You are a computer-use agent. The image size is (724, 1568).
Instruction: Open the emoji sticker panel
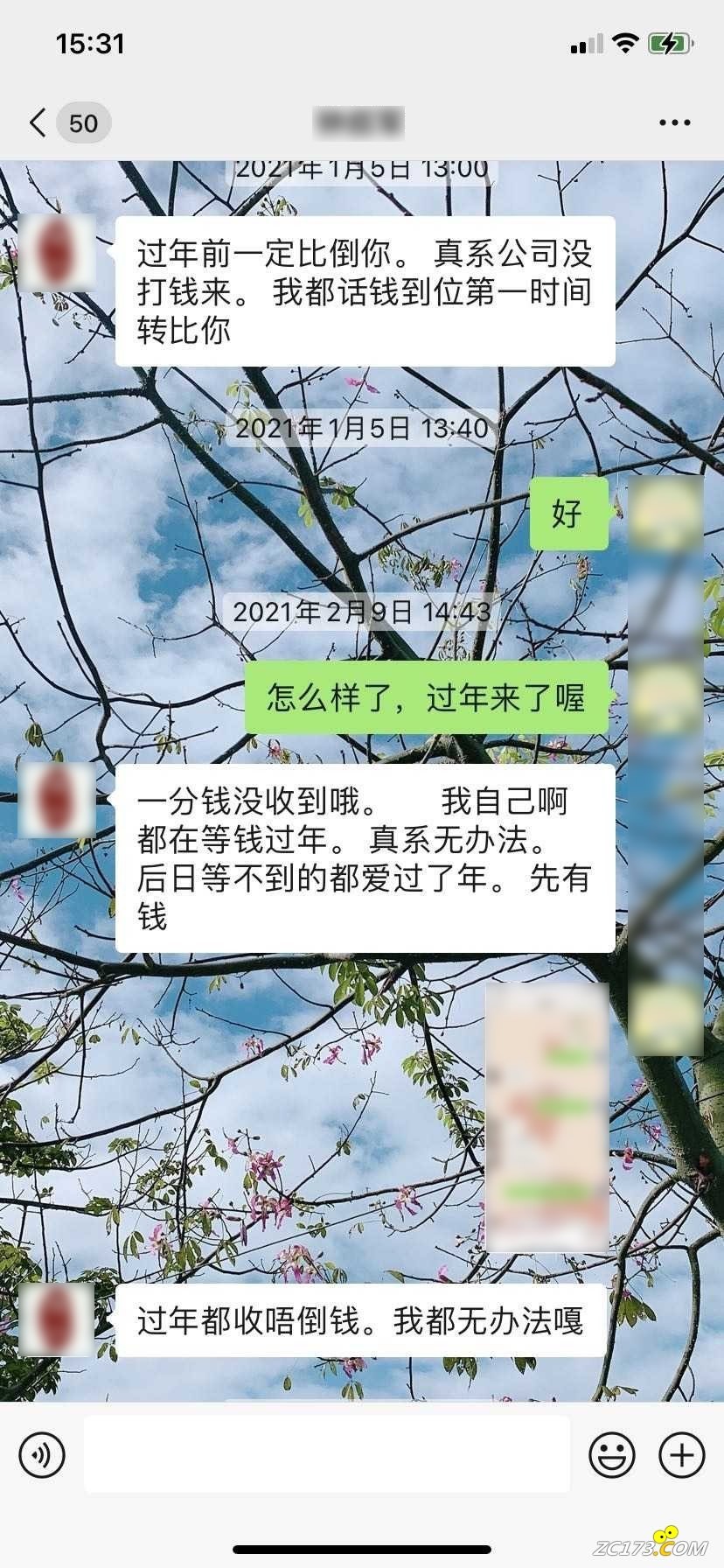(611, 1454)
